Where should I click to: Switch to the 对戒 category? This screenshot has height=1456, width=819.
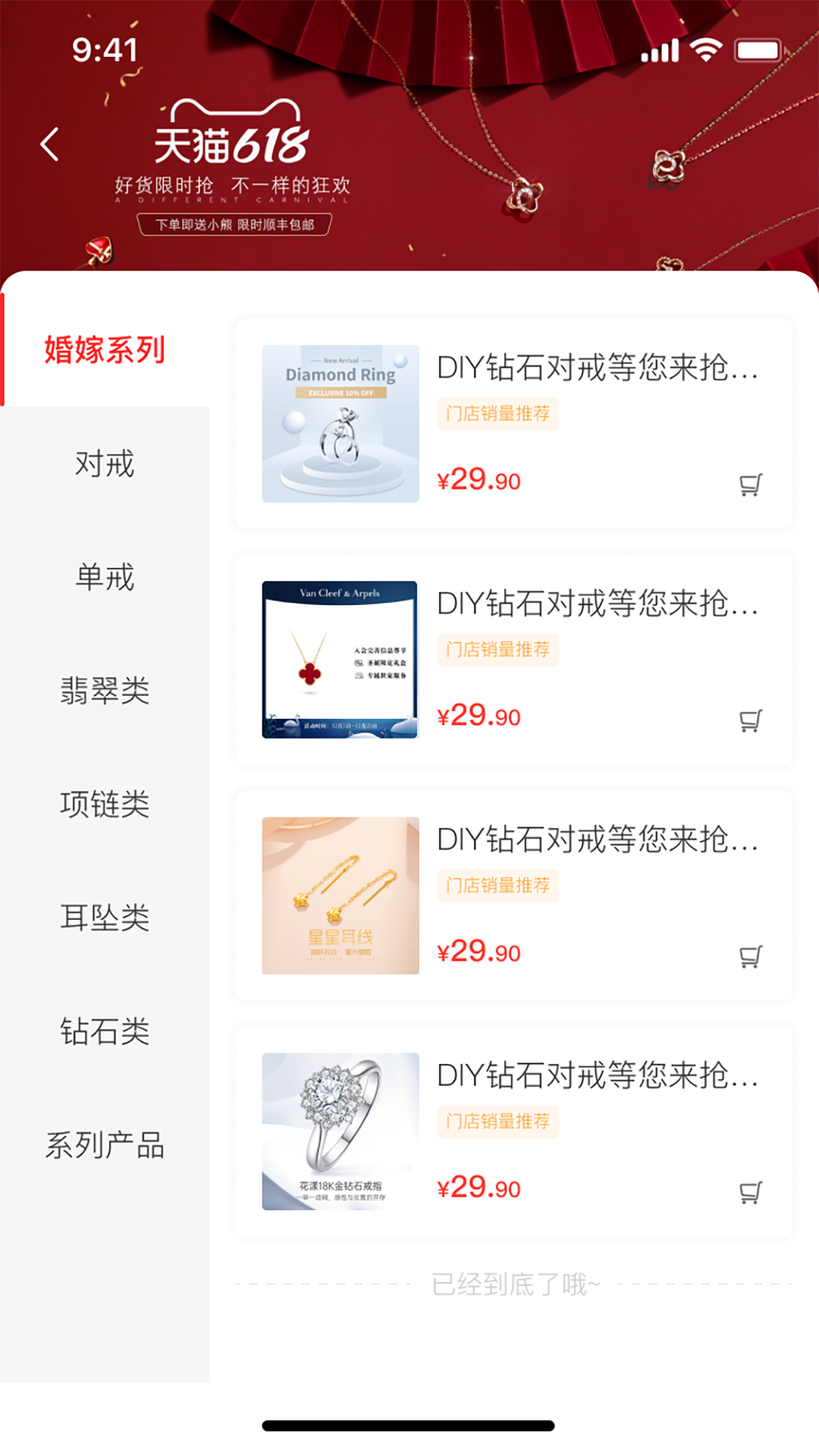tap(105, 463)
